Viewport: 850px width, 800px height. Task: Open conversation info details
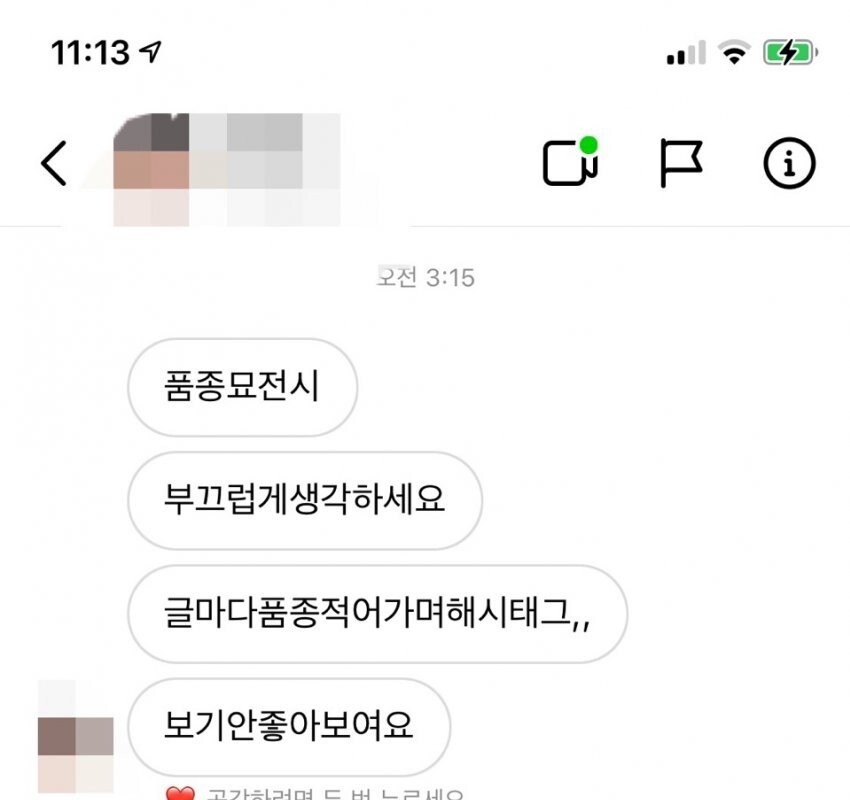pos(790,163)
